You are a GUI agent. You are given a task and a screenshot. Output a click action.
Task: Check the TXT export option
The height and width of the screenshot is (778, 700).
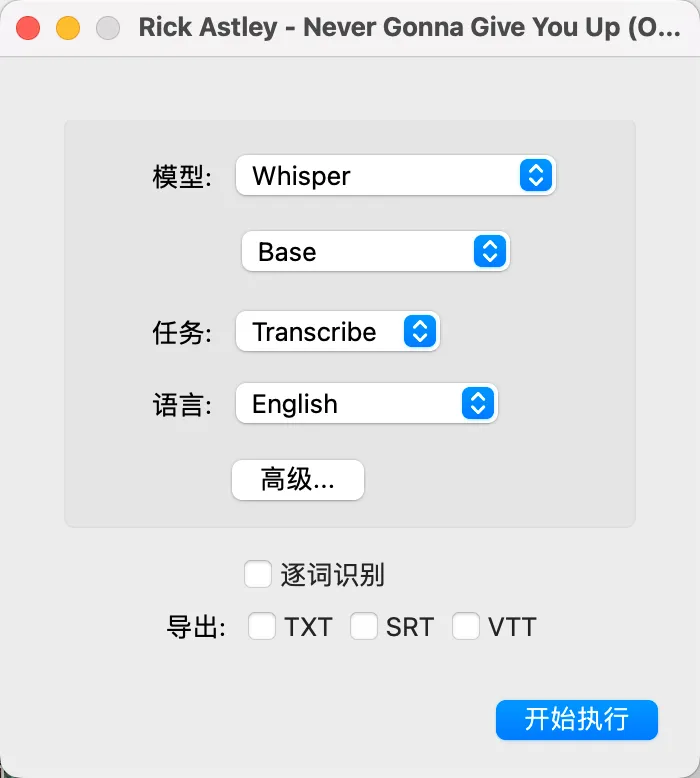[x=262, y=627]
